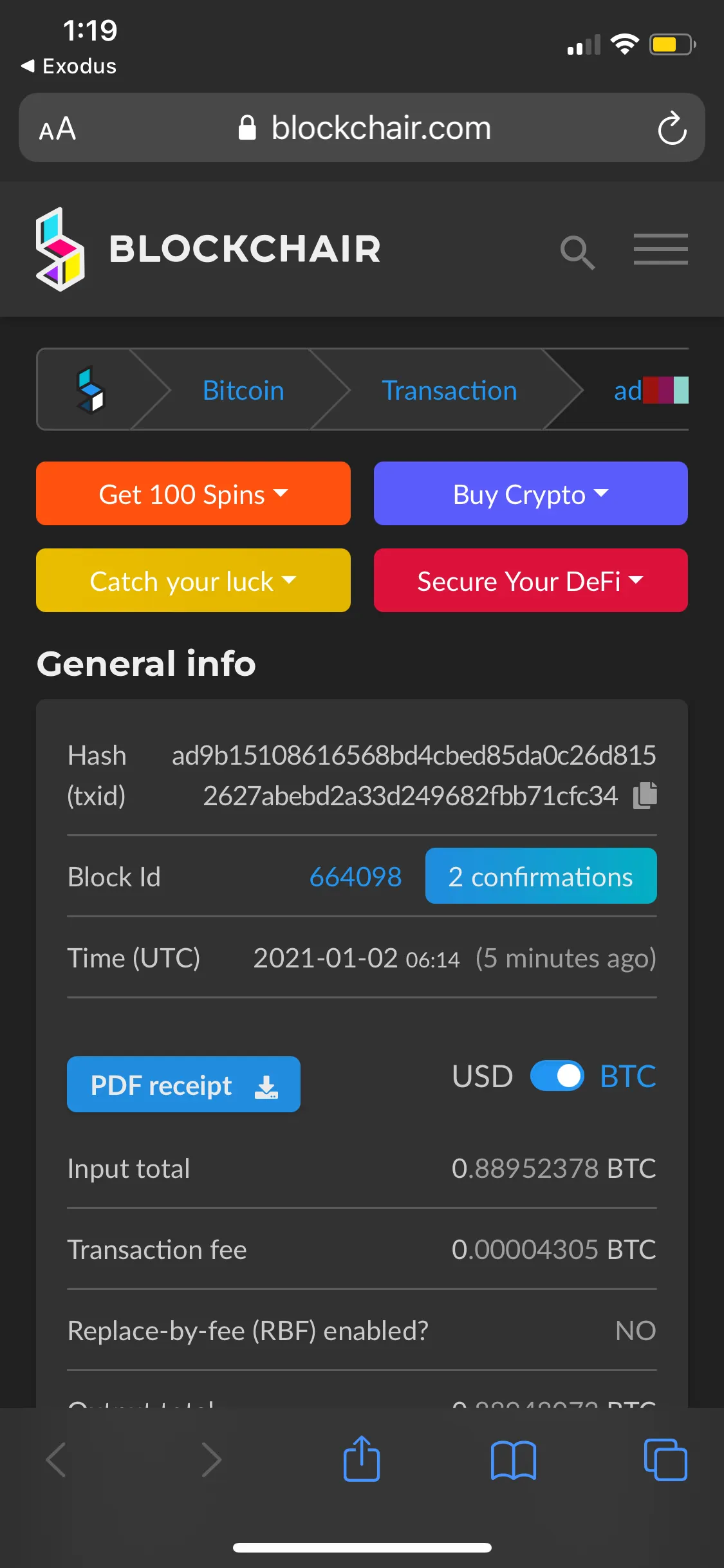Tap the Blockchair home breadcrumb icon

click(x=91, y=389)
